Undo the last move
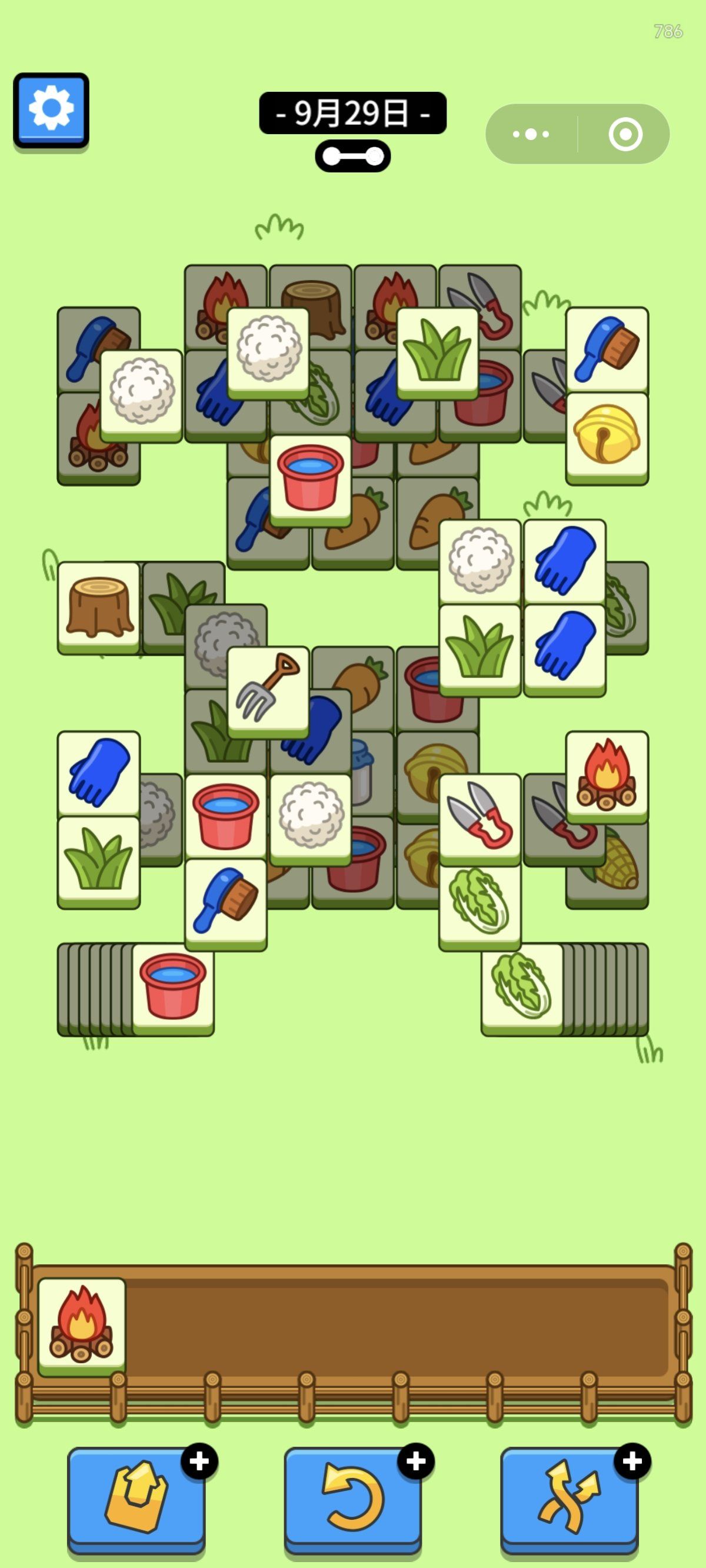The image size is (706, 1568). [352, 1499]
